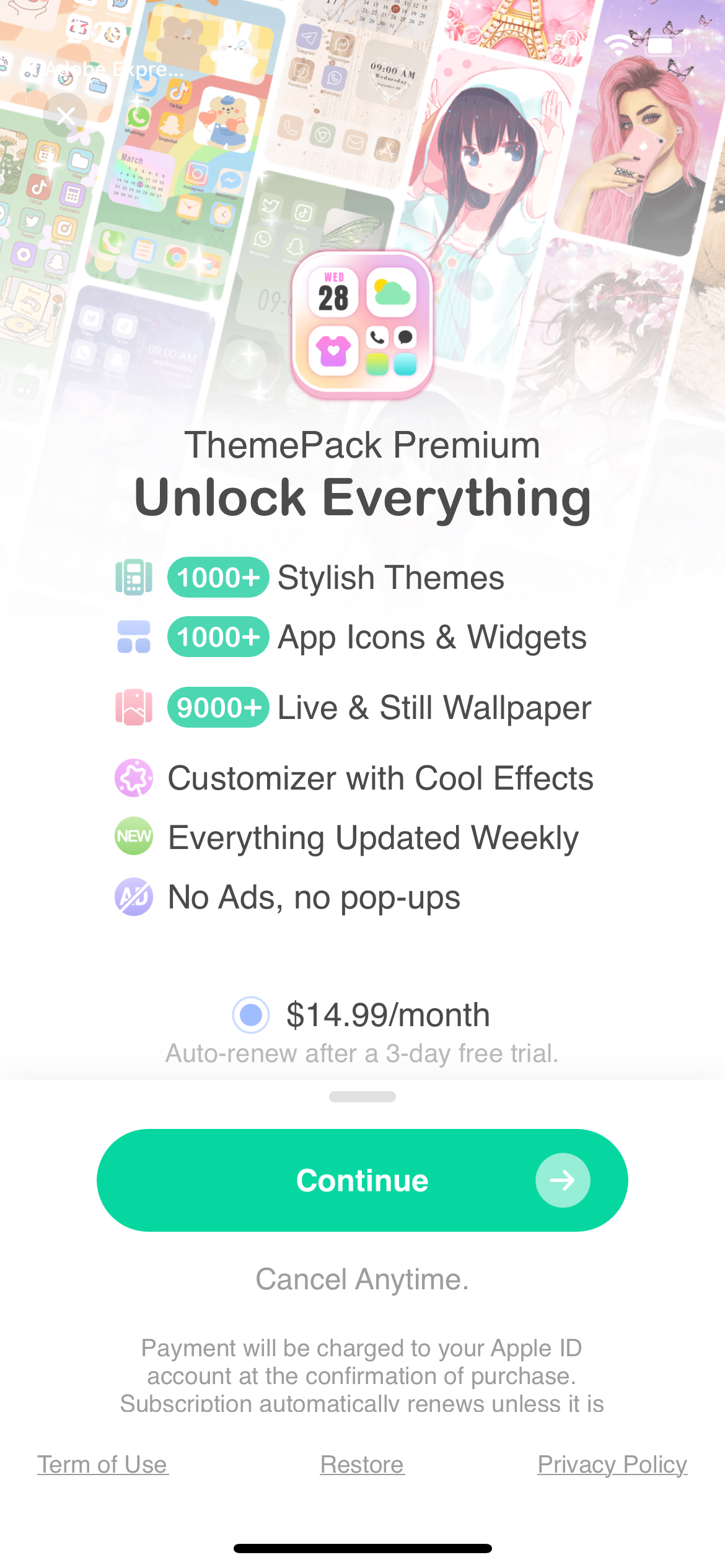Tap Restore to recover previous purchases
Image resolution: width=725 pixels, height=1568 pixels.
(361, 1464)
